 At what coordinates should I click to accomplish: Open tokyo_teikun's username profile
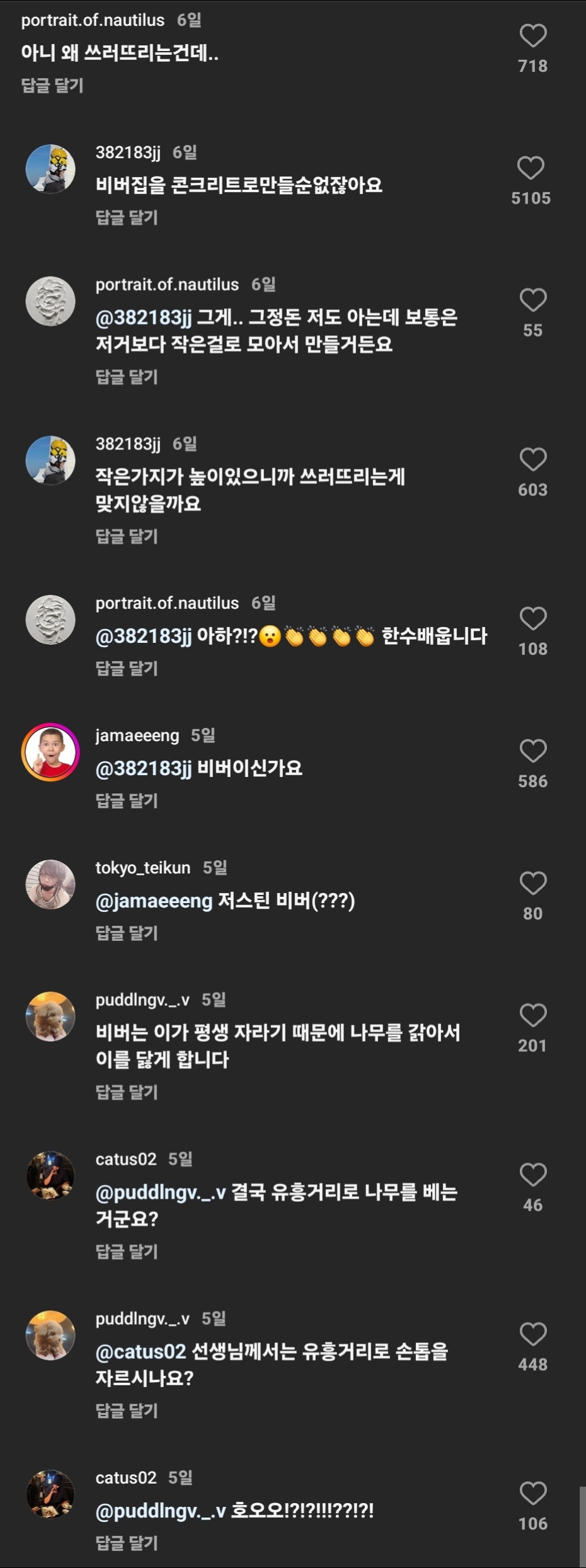[x=142, y=868]
